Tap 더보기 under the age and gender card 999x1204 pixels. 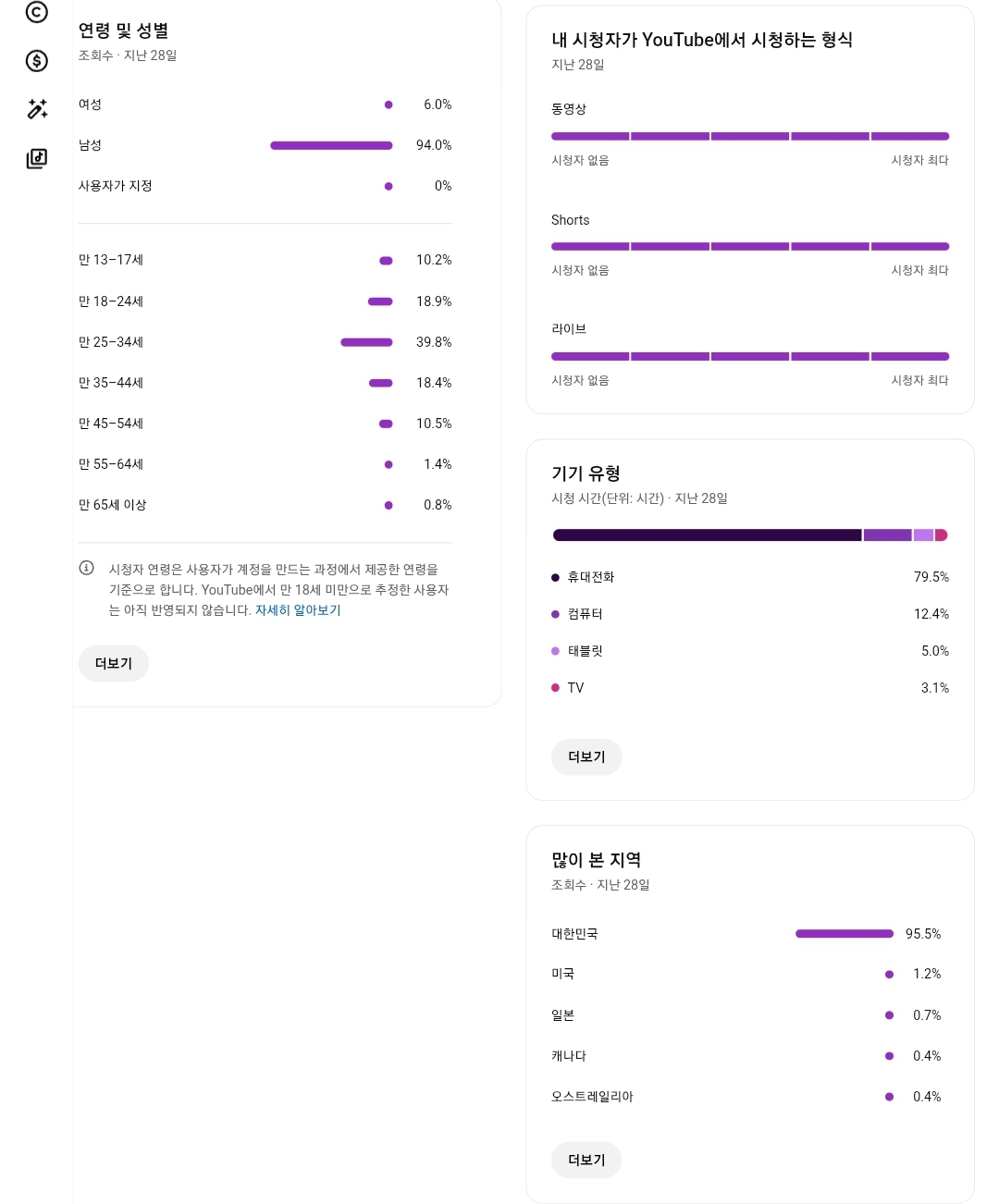[114, 663]
